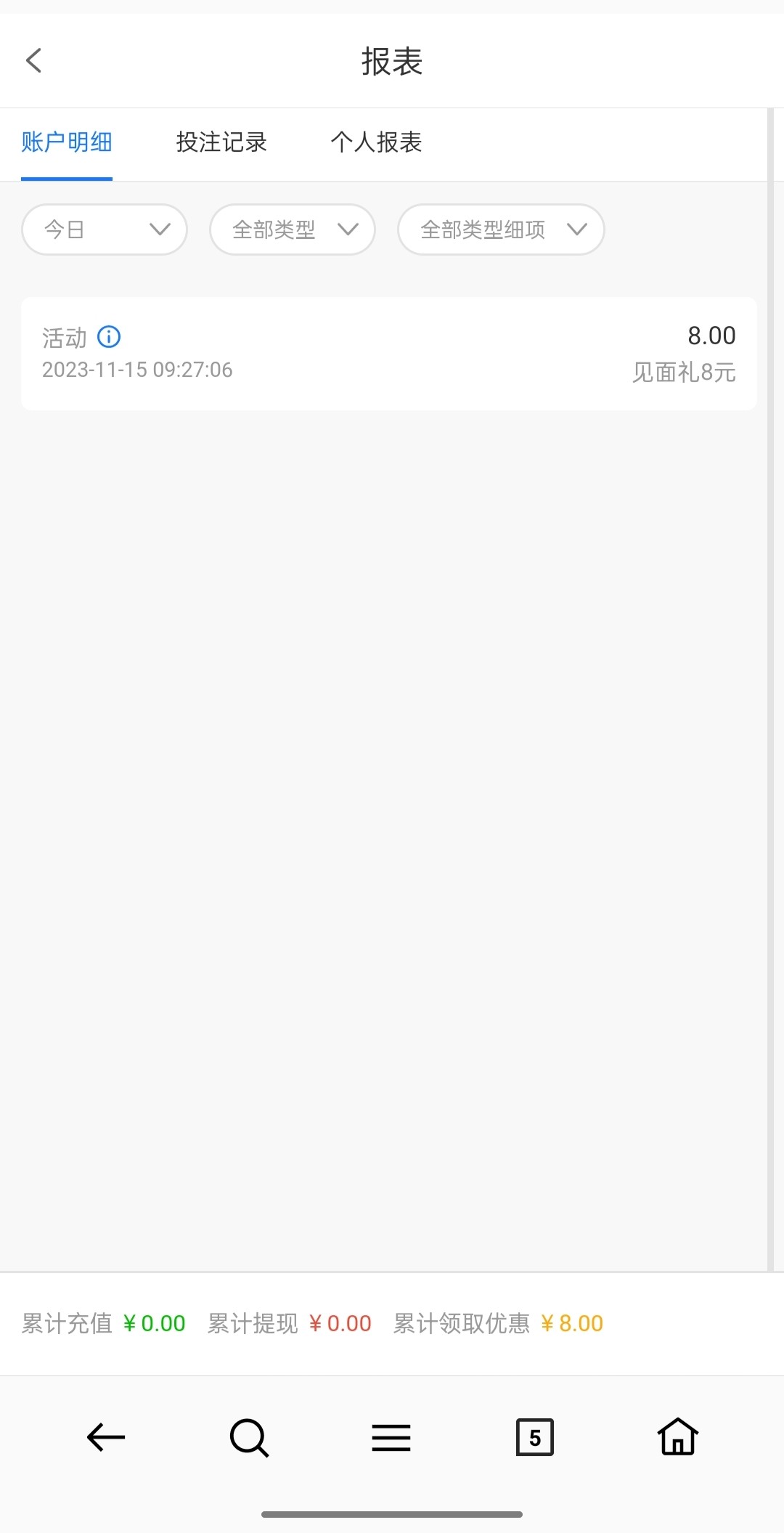Tap the browser back arrow at bottom
Screen dimensions: 784x1533
coord(106,1438)
